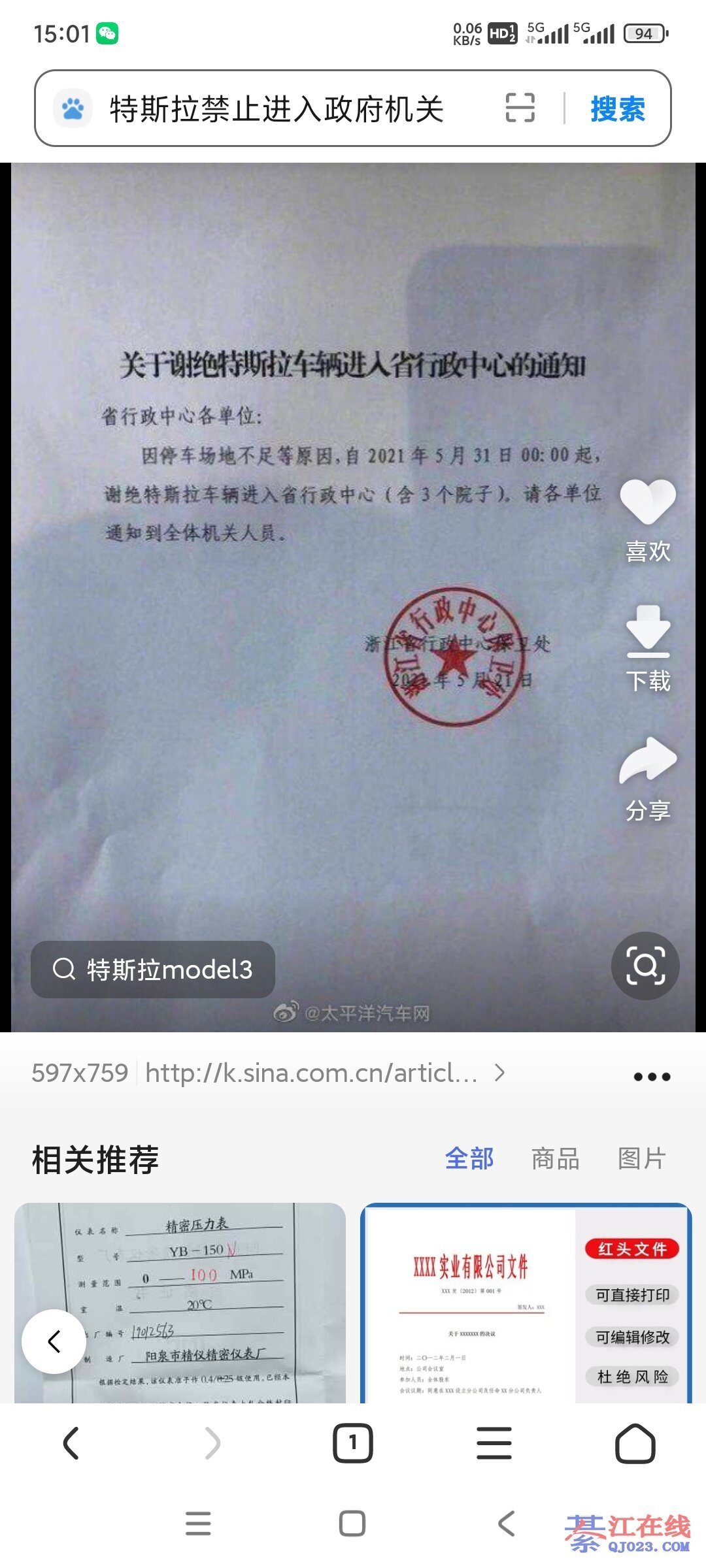
Task: Open the 红头文件 related image card
Action: (x=526, y=1303)
